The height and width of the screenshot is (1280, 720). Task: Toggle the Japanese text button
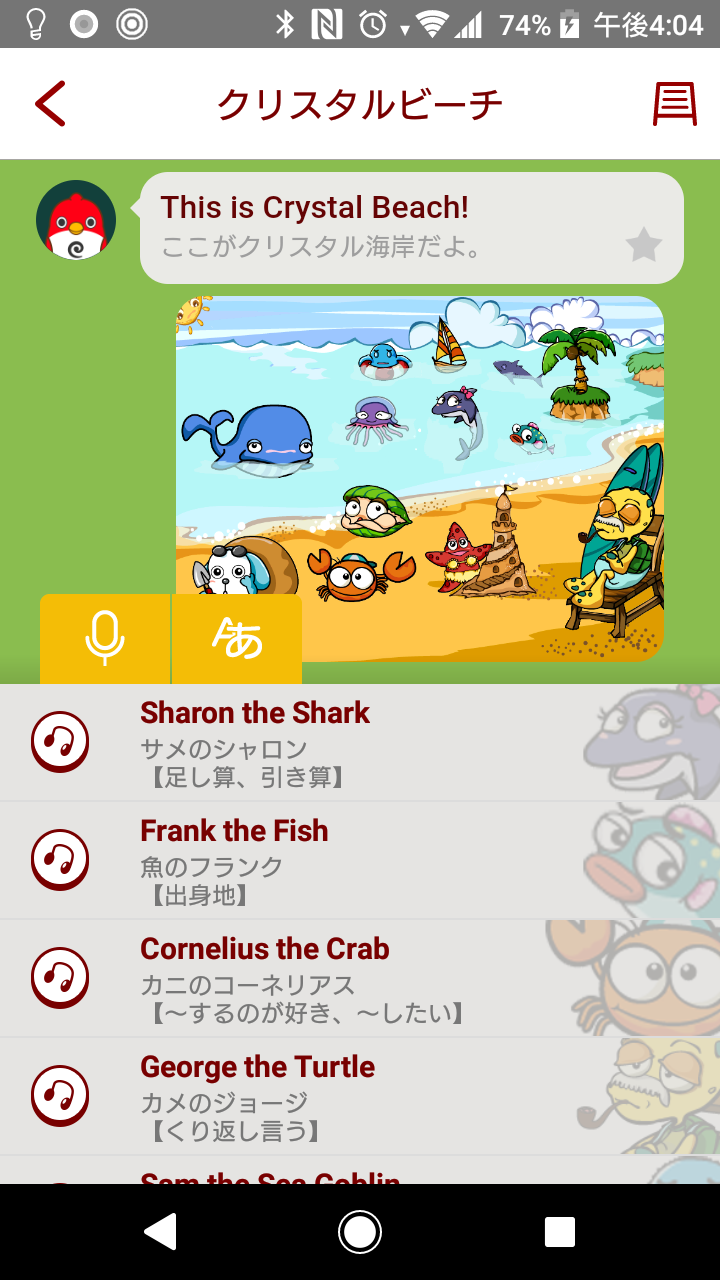coord(237,639)
